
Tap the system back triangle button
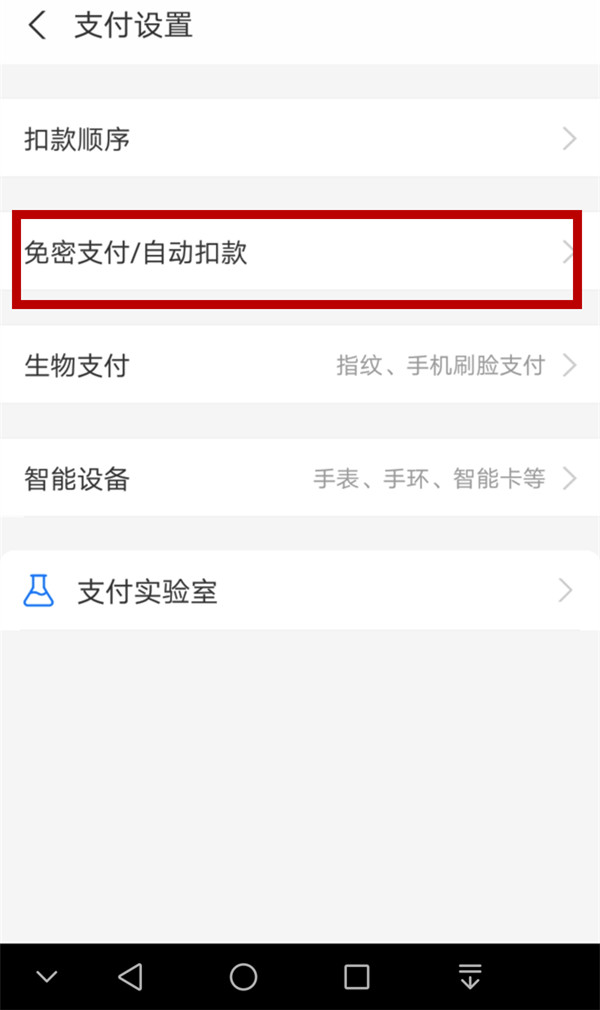tap(130, 977)
